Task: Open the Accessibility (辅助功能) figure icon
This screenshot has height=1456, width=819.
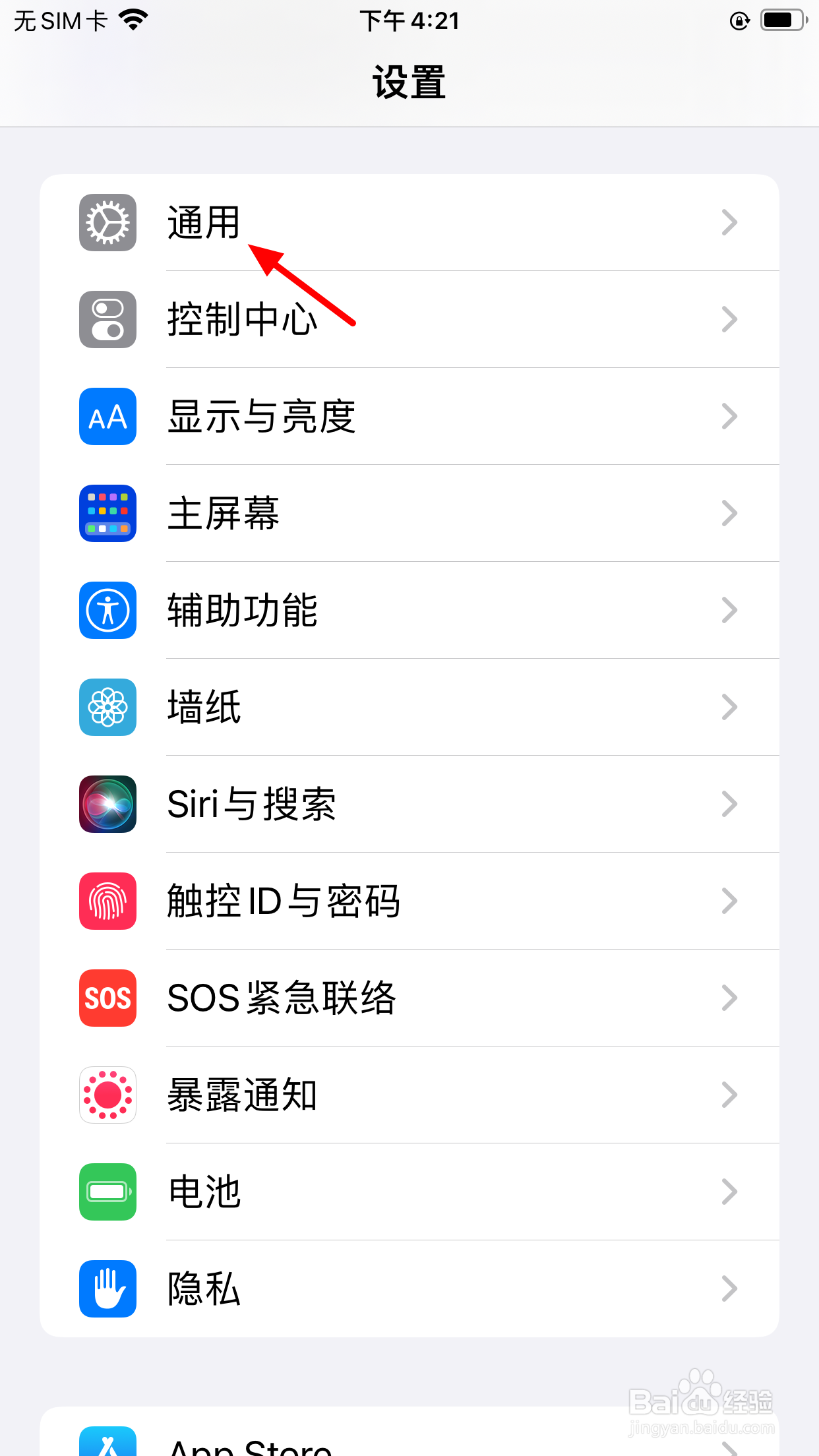Action: click(107, 611)
